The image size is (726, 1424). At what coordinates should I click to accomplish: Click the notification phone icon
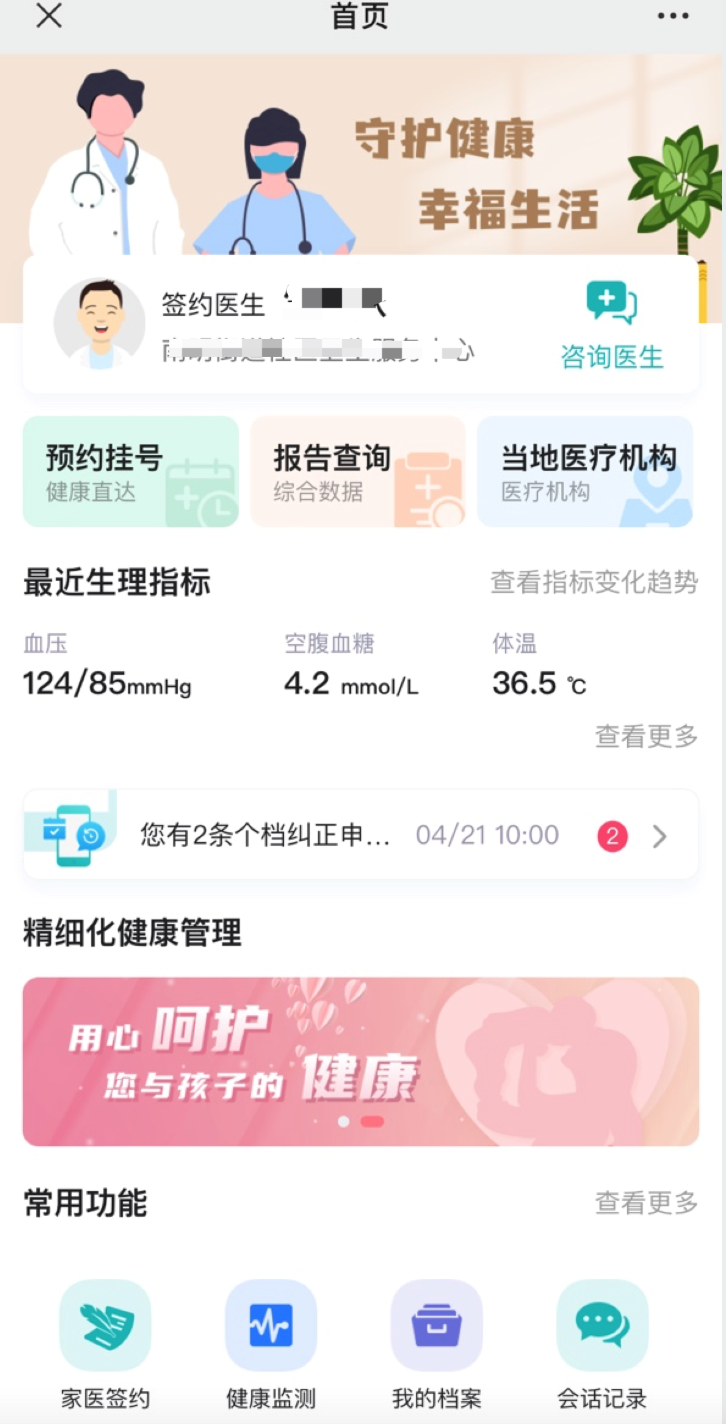pos(72,834)
